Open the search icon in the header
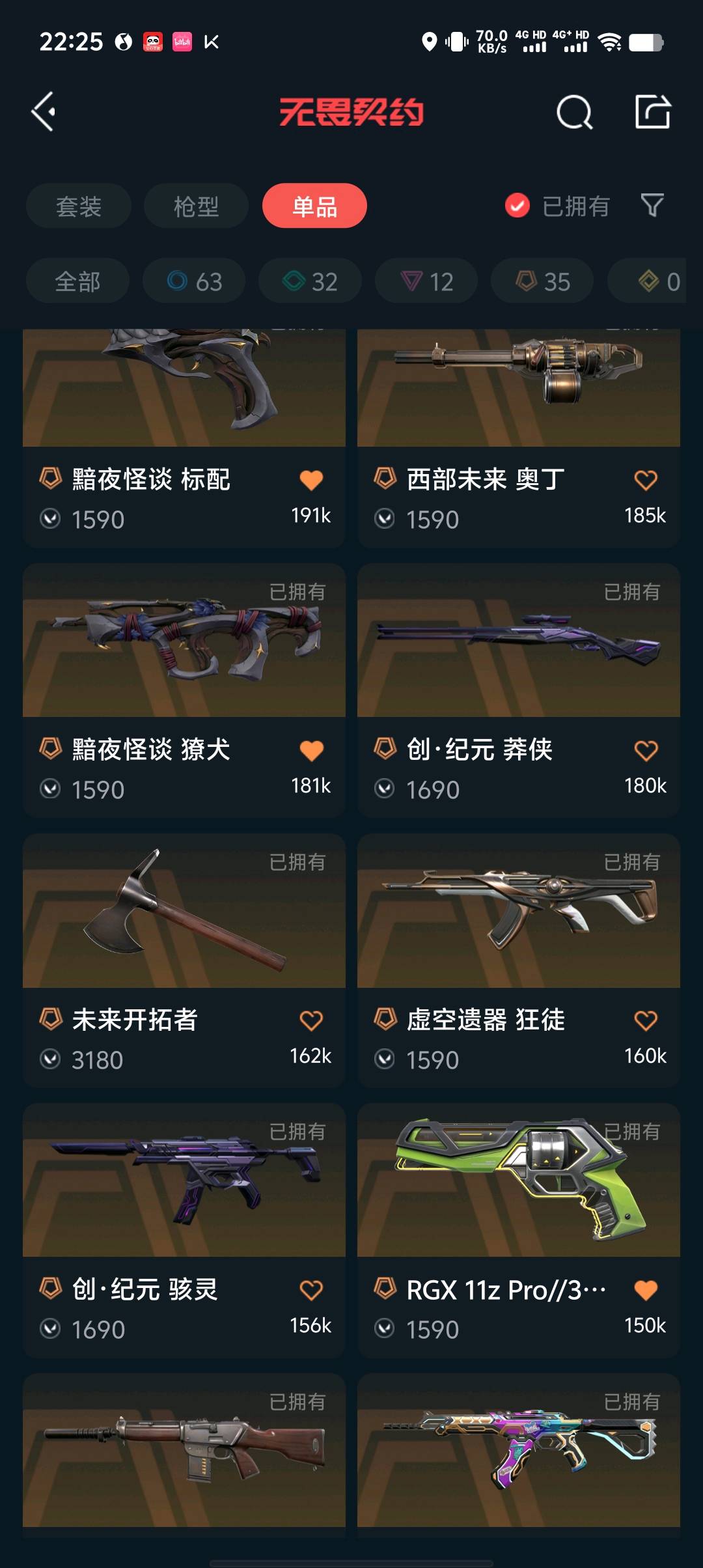703x1568 pixels. pyautogui.click(x=574, y=113)
